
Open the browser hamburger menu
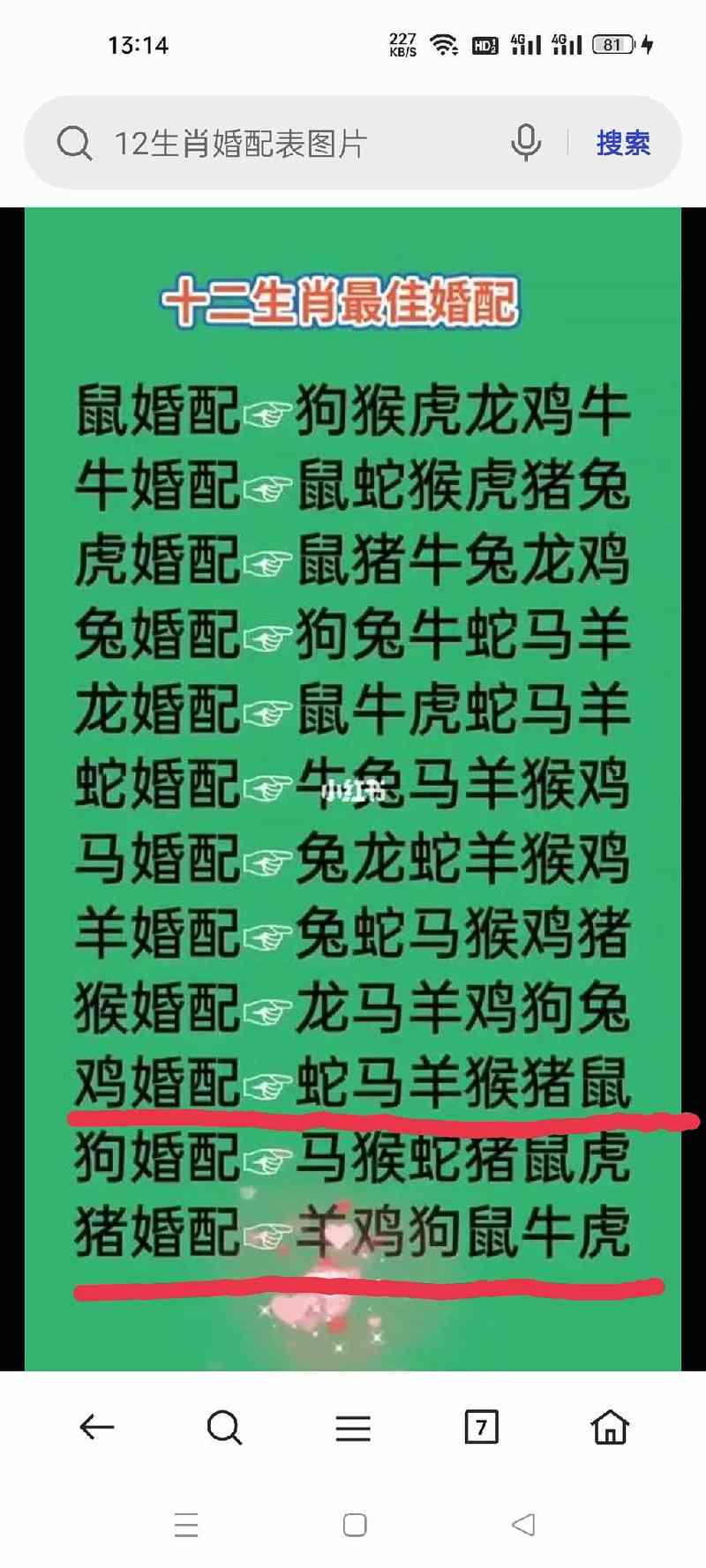tap(353, 1427)
